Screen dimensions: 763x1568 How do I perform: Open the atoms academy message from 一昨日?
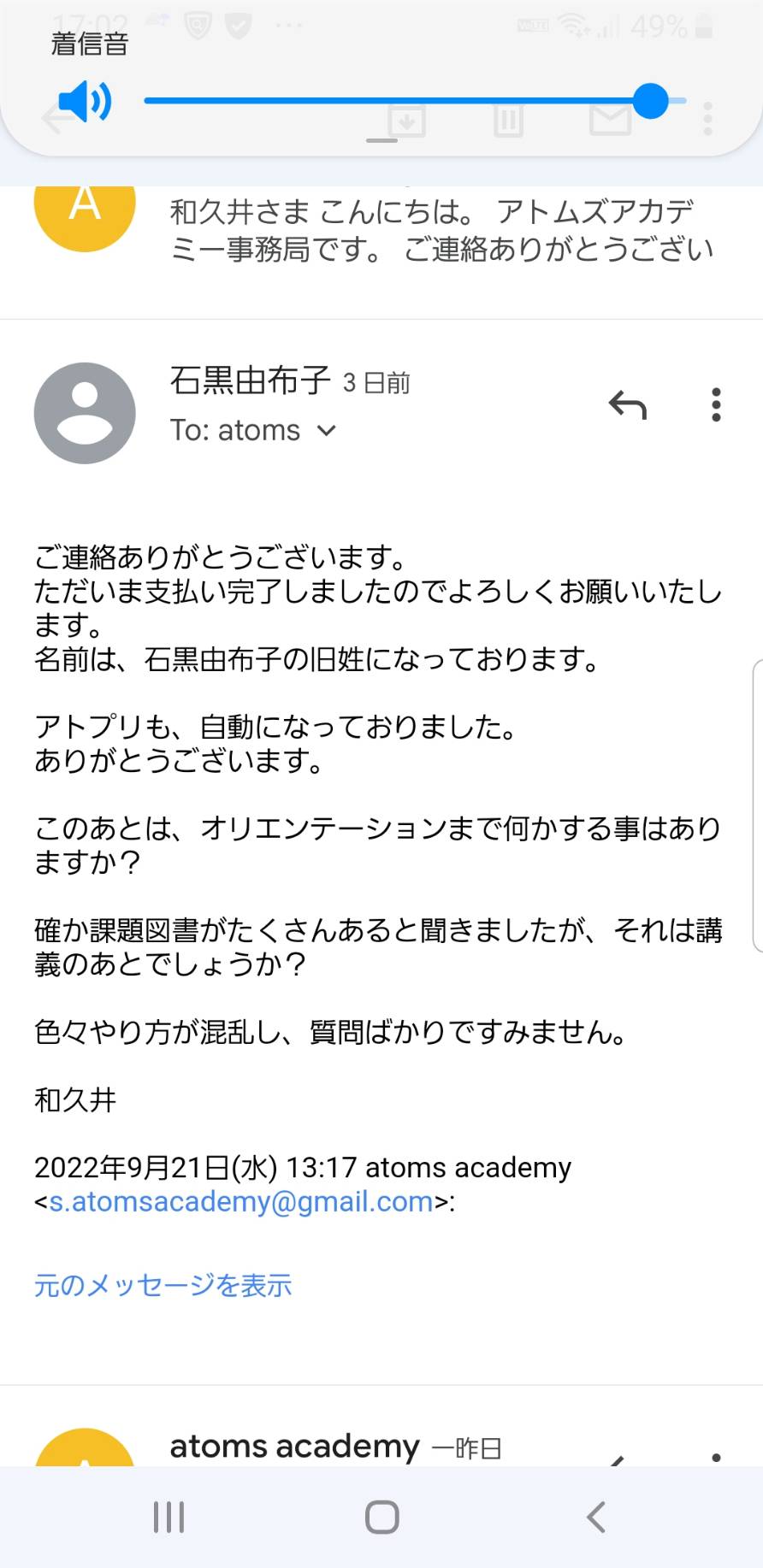pyautogui.click(x=381, y=1447)
